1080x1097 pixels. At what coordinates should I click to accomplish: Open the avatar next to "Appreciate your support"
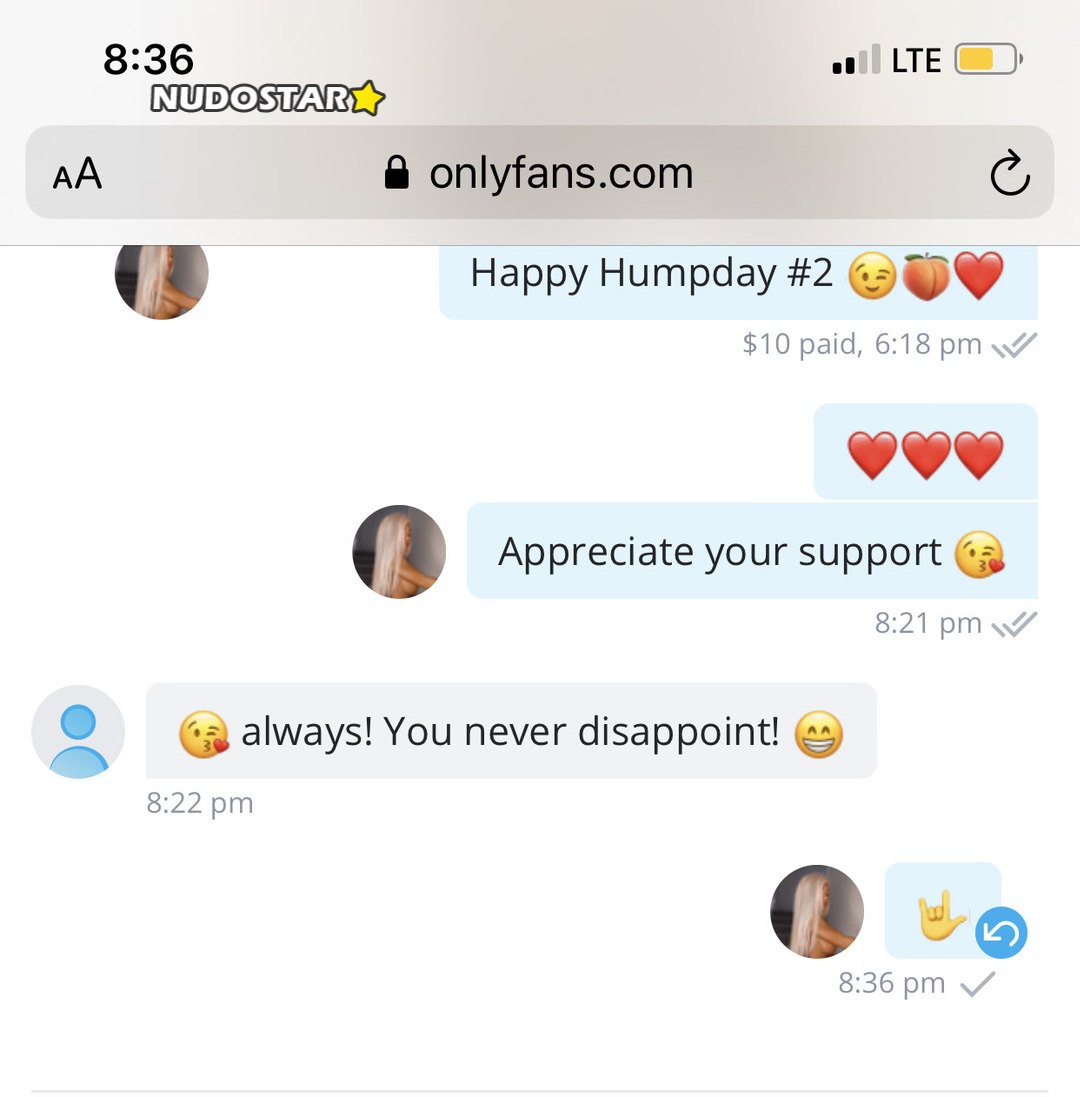(x=399, y=552)
